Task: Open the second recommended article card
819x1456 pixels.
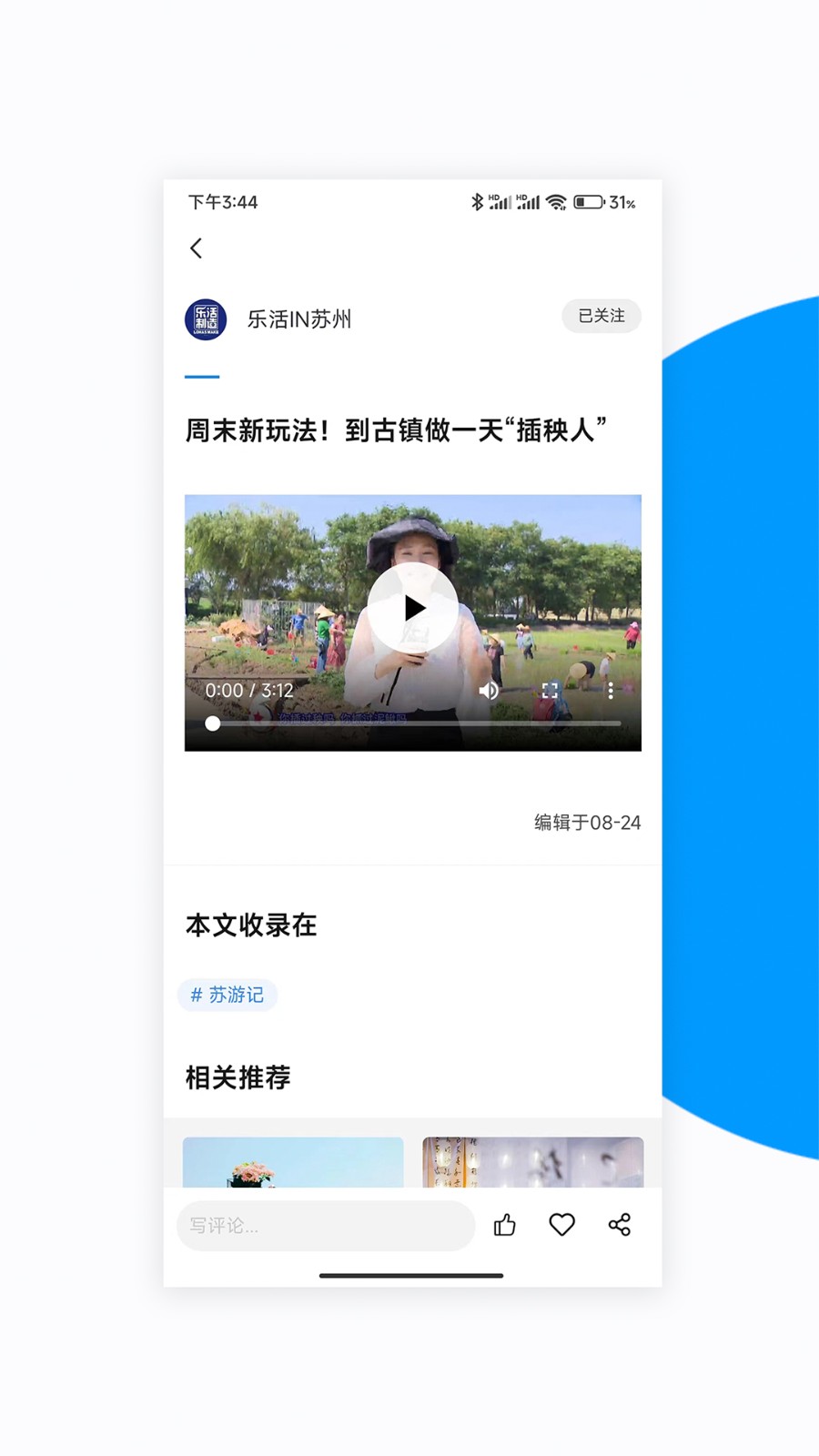Action: pyautogui.click(x=532, y=1162)
